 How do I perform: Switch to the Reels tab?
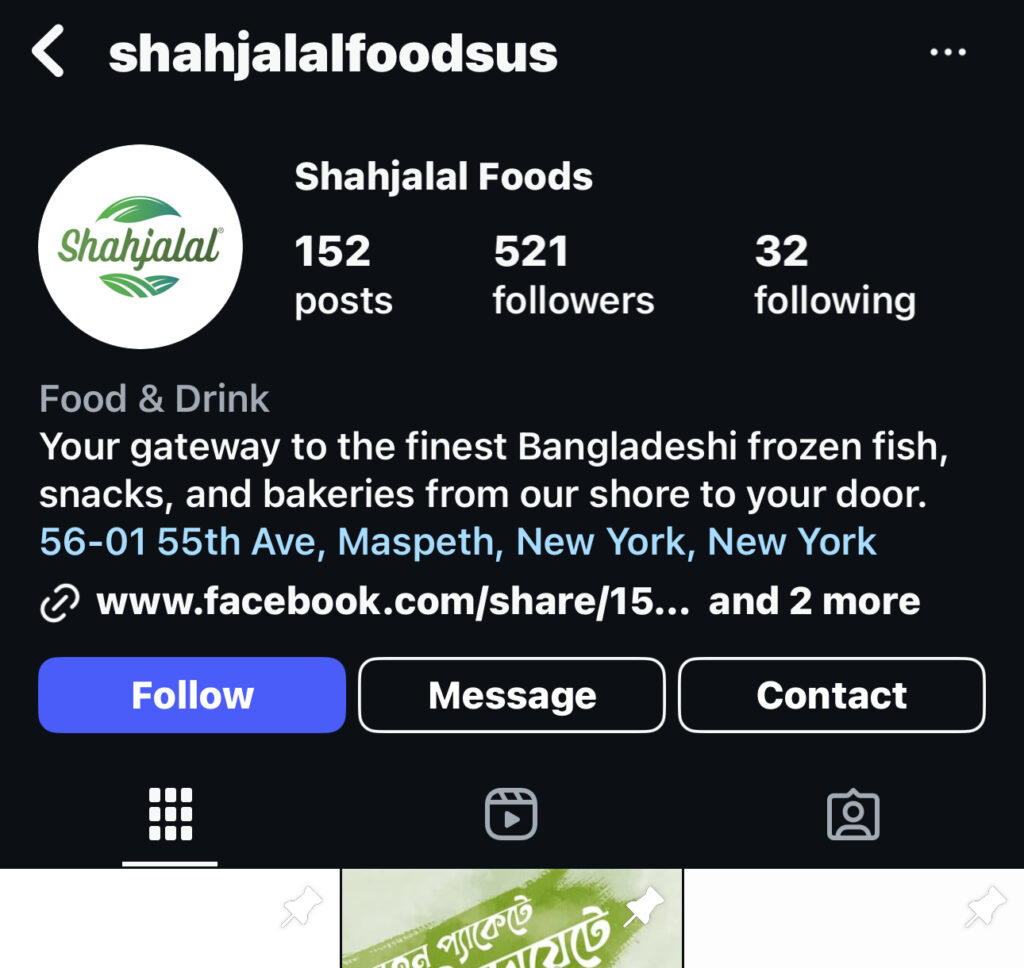pos(511,814)
